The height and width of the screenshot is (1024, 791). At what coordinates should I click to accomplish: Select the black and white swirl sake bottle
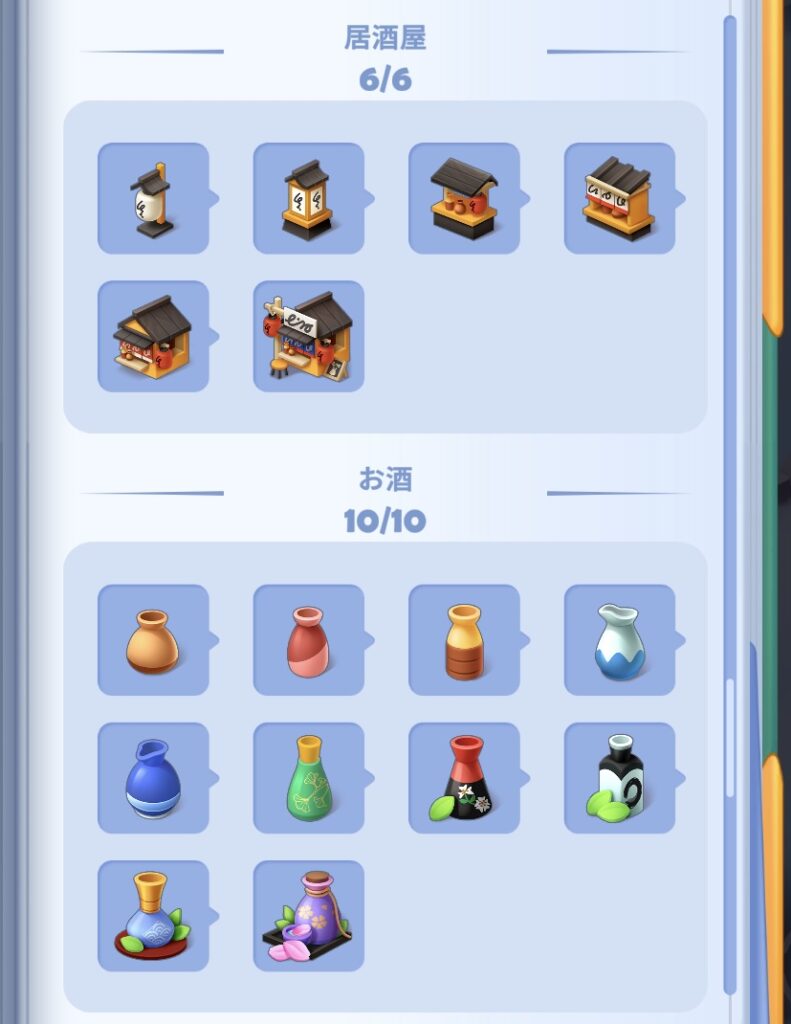[619, 778]
